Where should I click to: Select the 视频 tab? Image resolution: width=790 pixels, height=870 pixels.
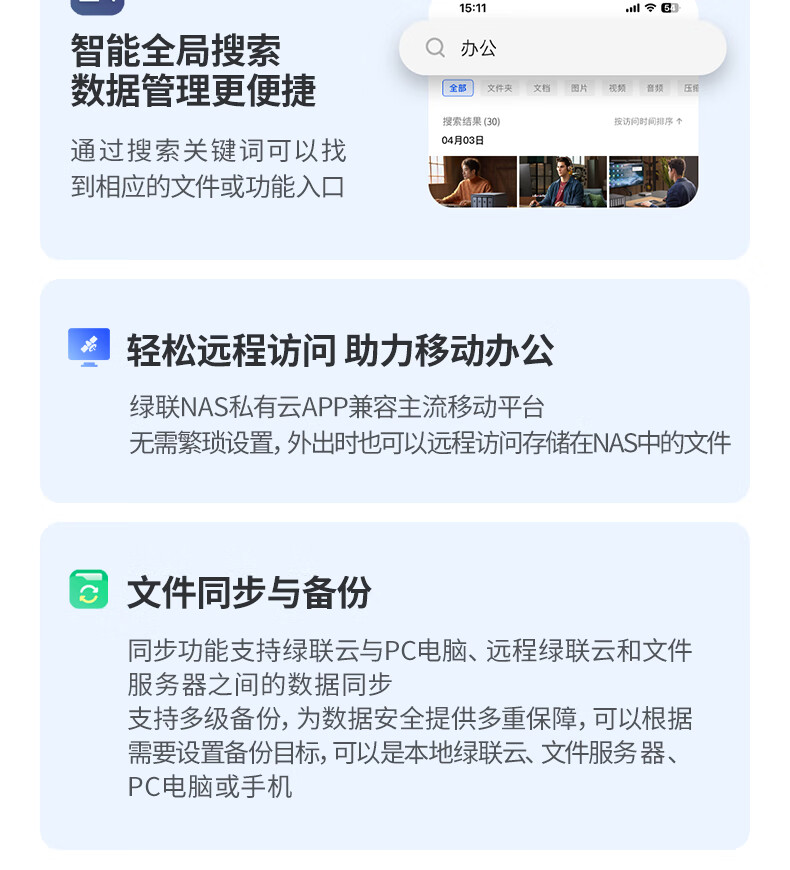[x=615, y=87]
